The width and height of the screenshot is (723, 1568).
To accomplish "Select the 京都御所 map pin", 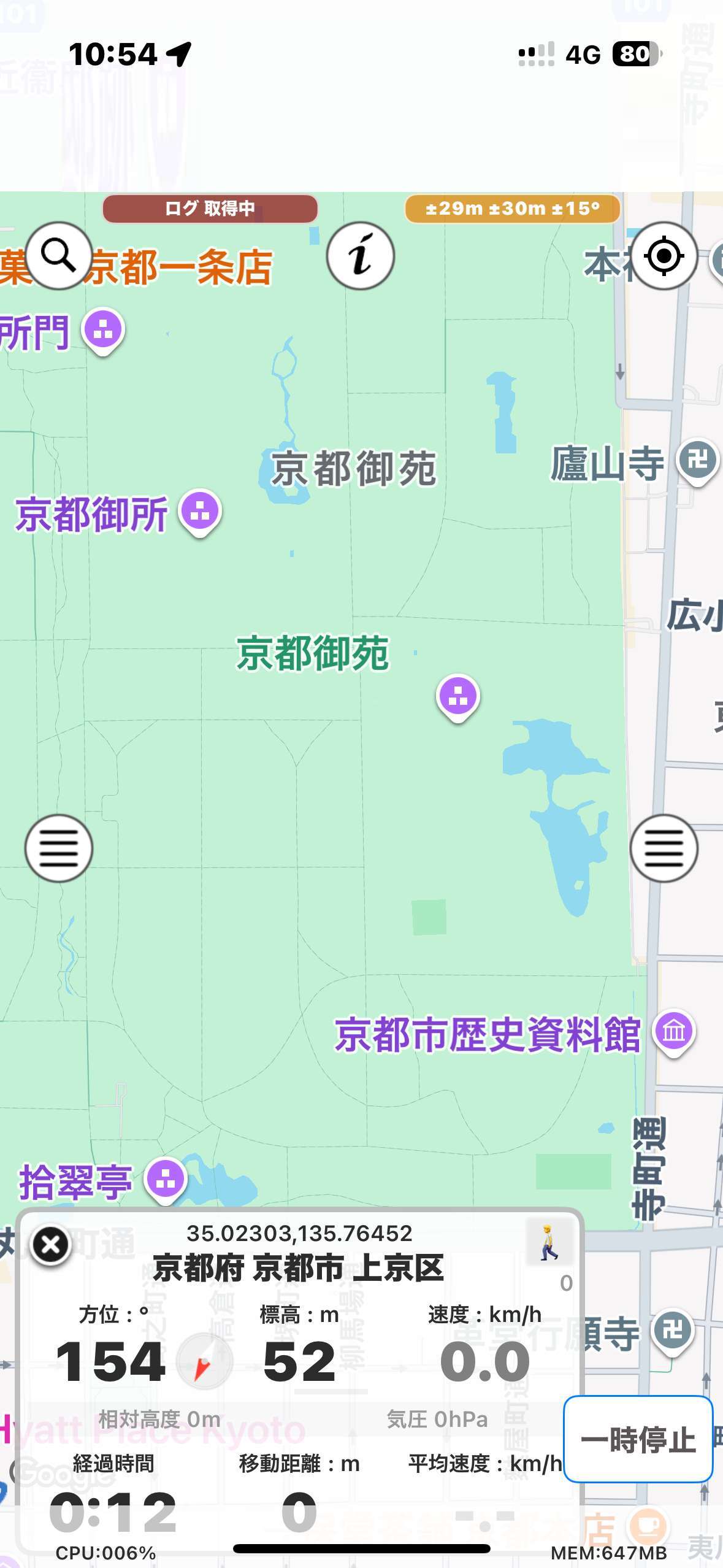I will pyautogui.click(x=200, y=512).
